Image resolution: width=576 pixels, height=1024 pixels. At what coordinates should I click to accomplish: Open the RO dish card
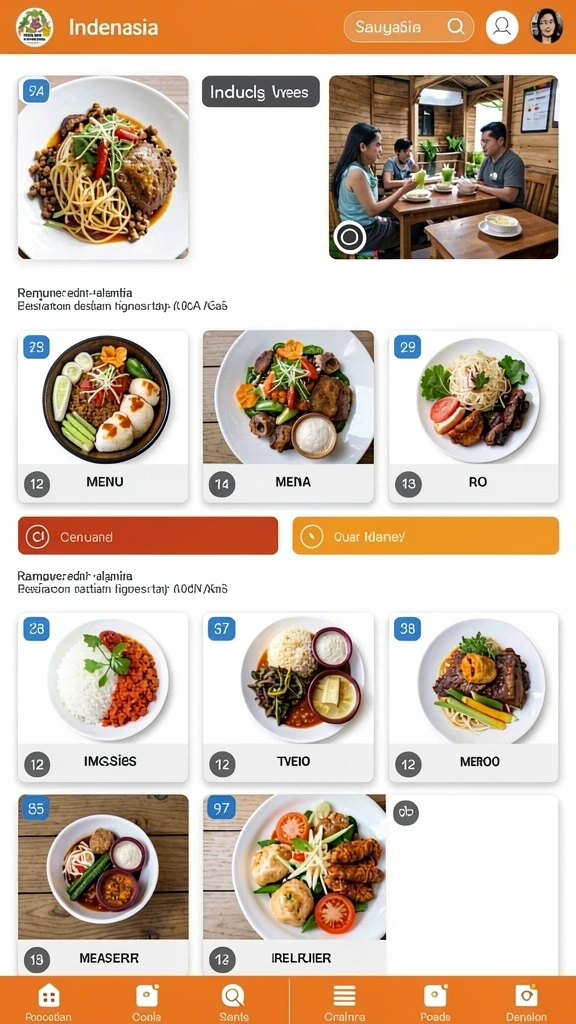coord(473,417)
